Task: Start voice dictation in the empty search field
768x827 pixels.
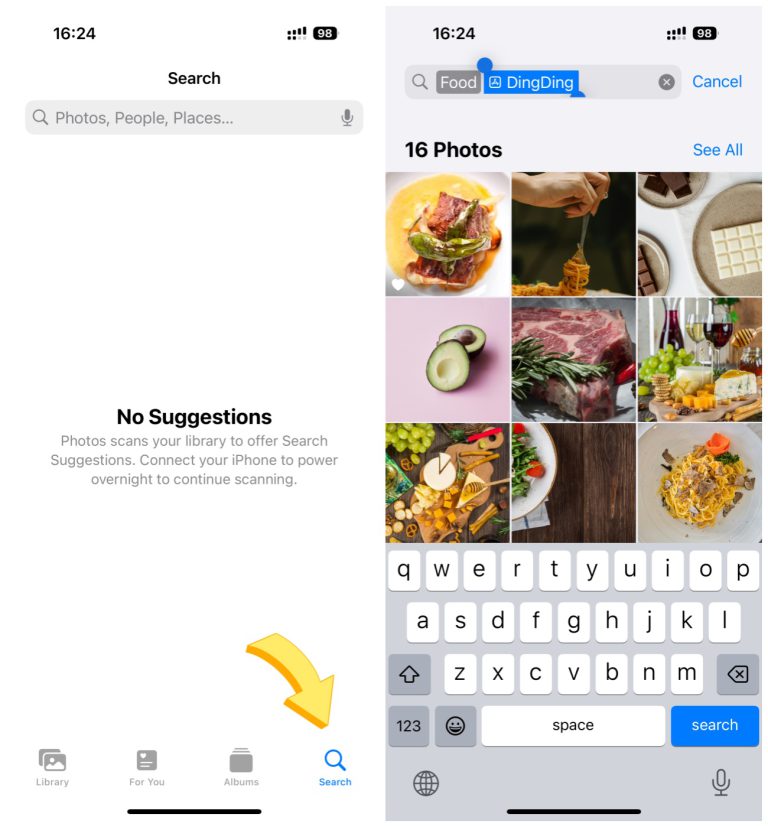Action: point(347,118)
